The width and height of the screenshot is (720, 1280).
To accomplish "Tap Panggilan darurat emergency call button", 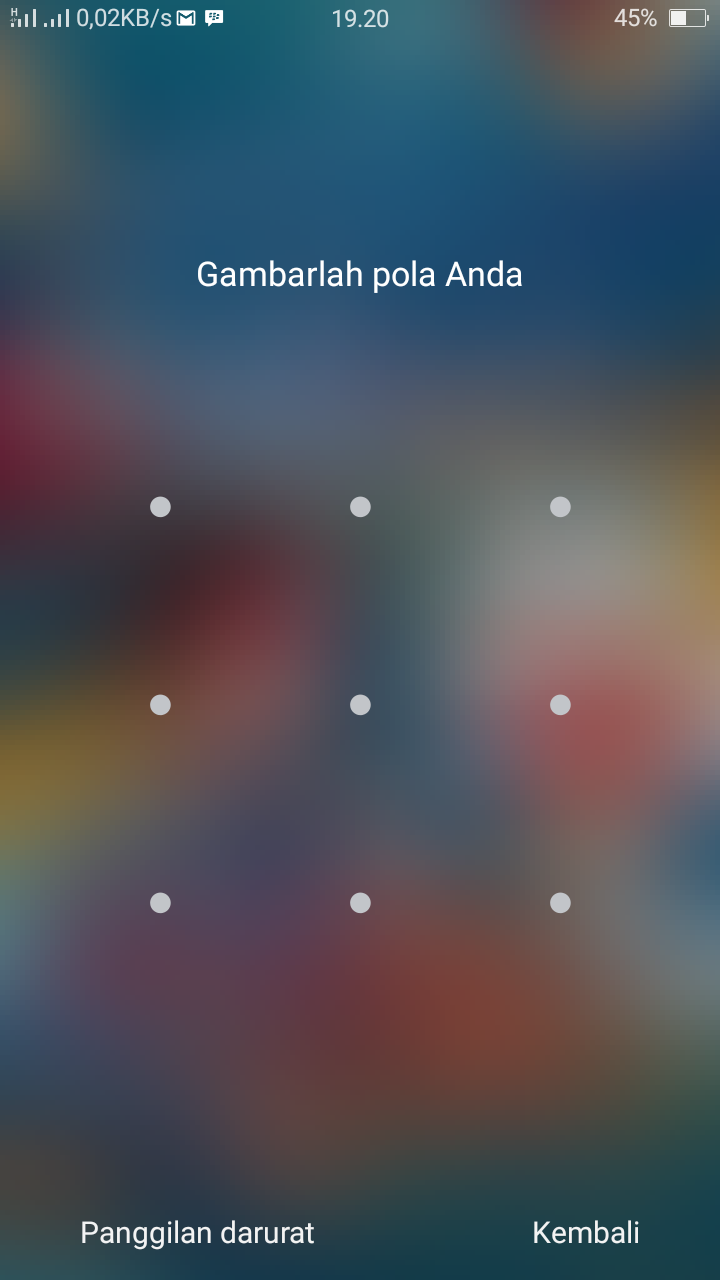I will 197,1233.
